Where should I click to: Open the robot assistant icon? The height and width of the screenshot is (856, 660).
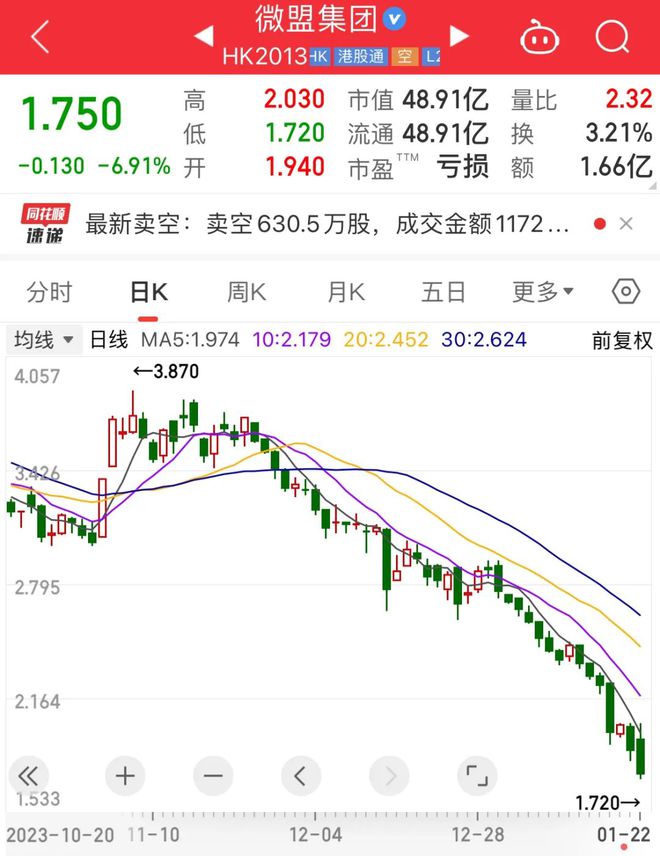[x=539, y=38]
